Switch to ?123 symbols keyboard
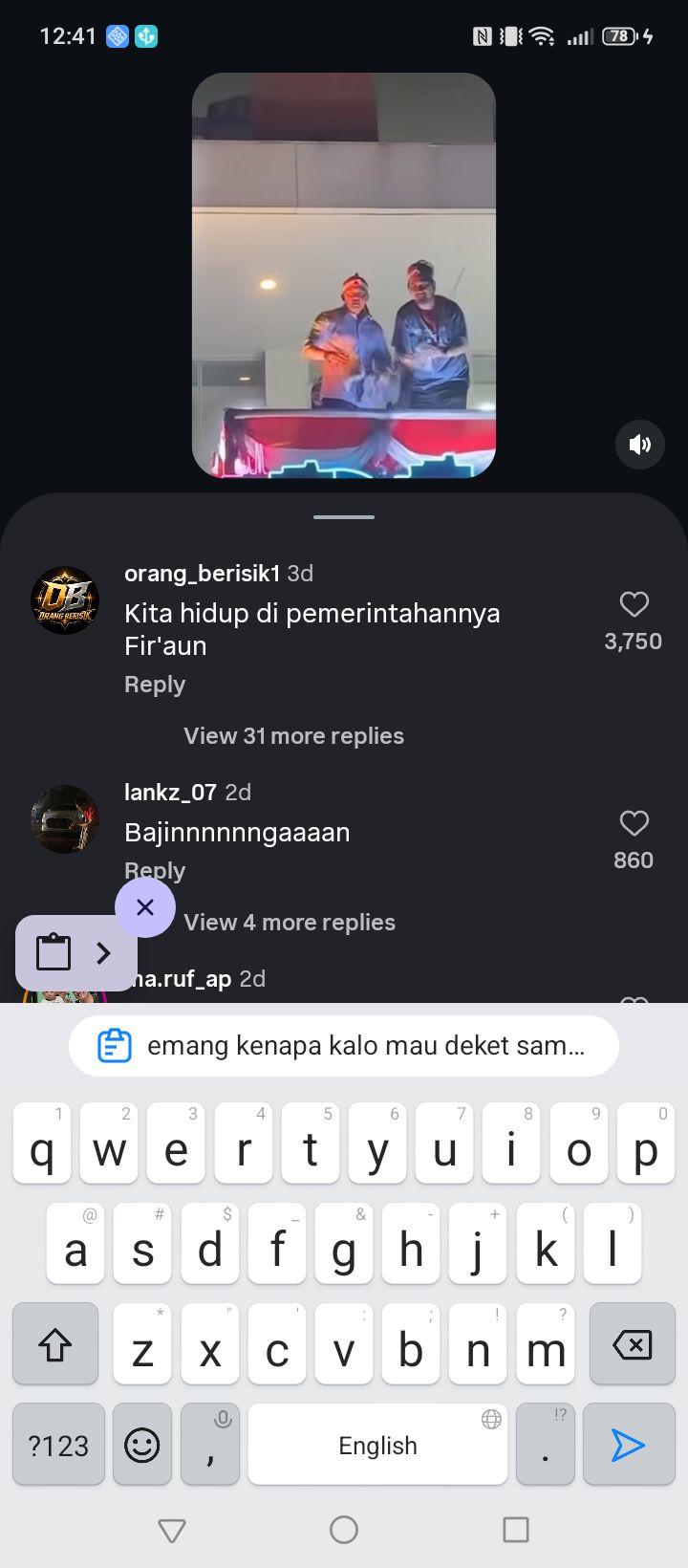 [x=58, y=1445]
